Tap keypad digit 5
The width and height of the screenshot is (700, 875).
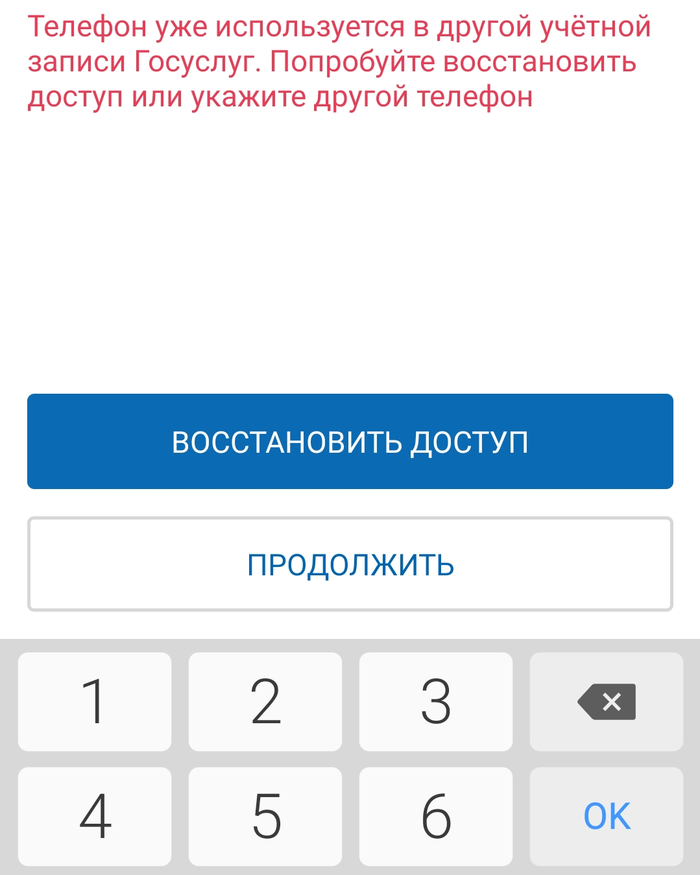tap(265, 817)
